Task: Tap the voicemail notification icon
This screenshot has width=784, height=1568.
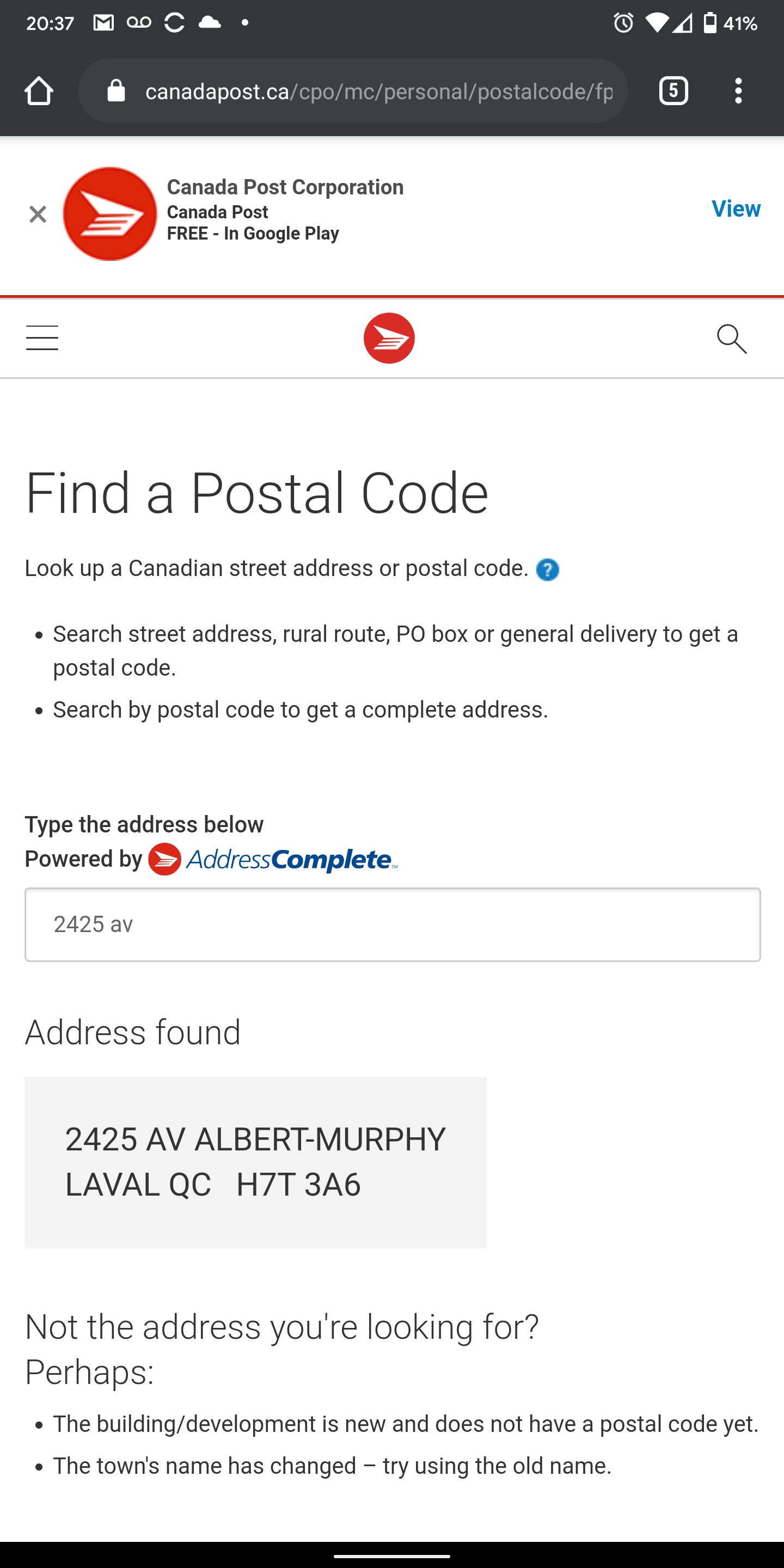Action: pyautogui.click(x=139, y=22)
